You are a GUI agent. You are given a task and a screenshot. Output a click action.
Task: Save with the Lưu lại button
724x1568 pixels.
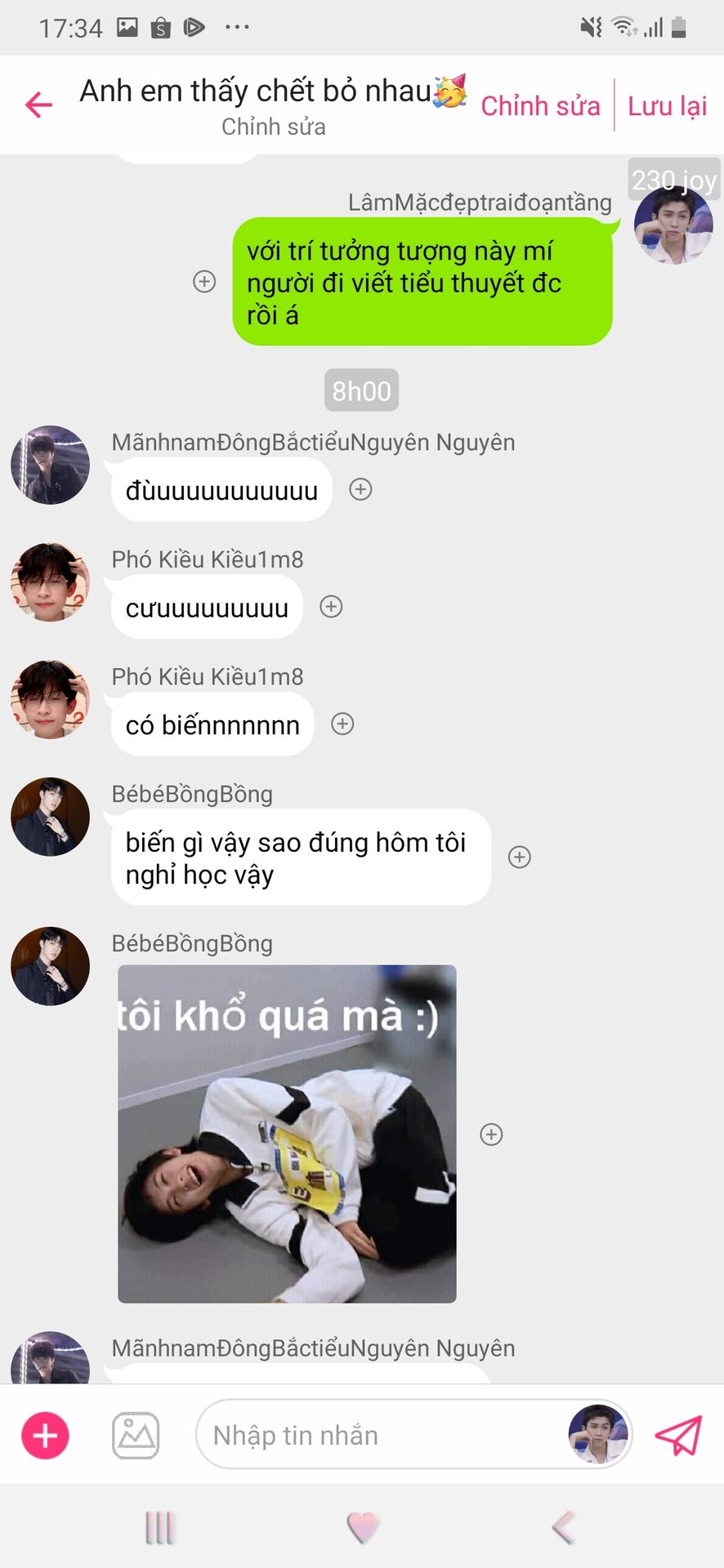click(x=667, y=106)
